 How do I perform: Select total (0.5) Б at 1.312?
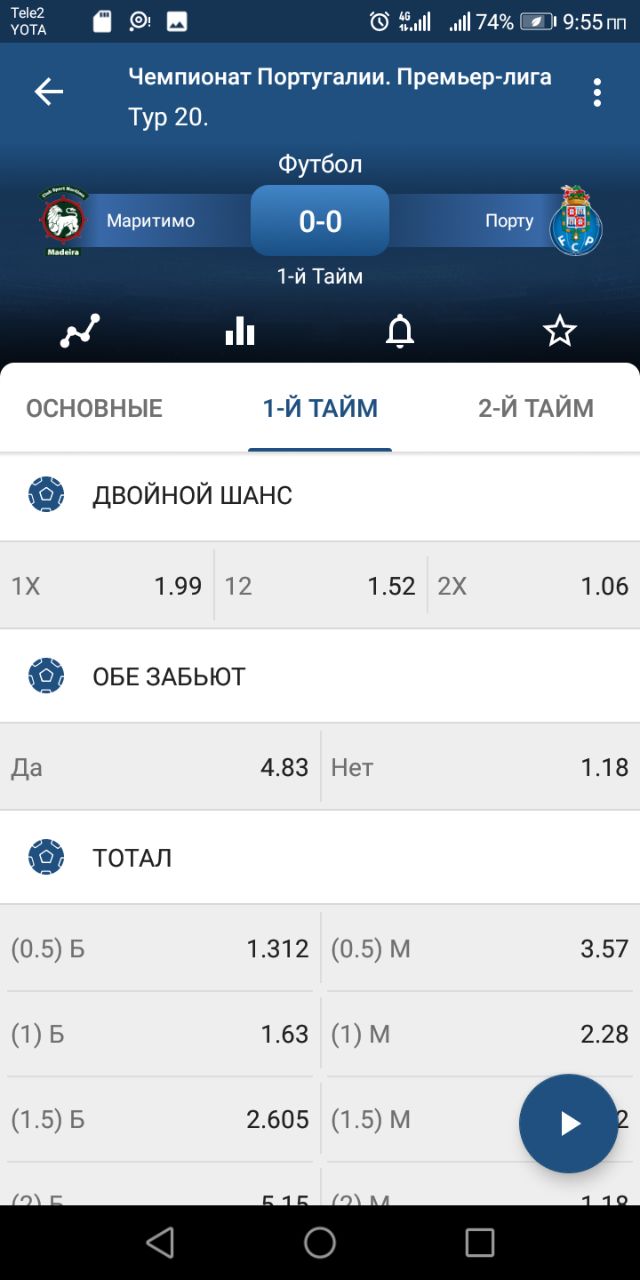160,948
